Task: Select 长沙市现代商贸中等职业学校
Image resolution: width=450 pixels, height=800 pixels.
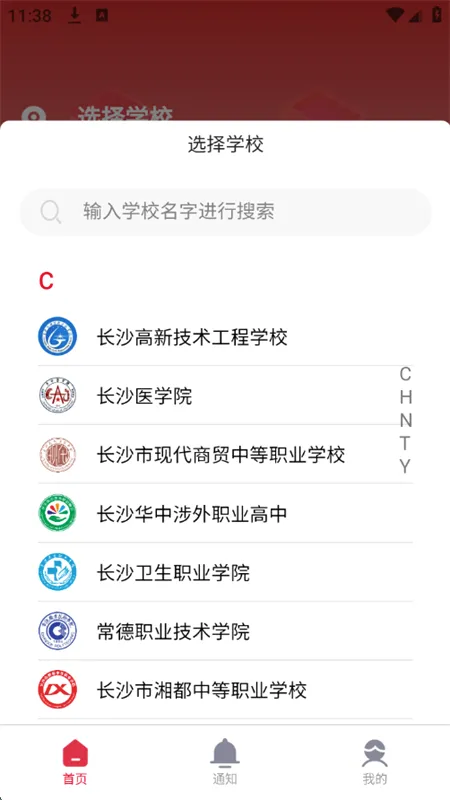Action: 226,454
